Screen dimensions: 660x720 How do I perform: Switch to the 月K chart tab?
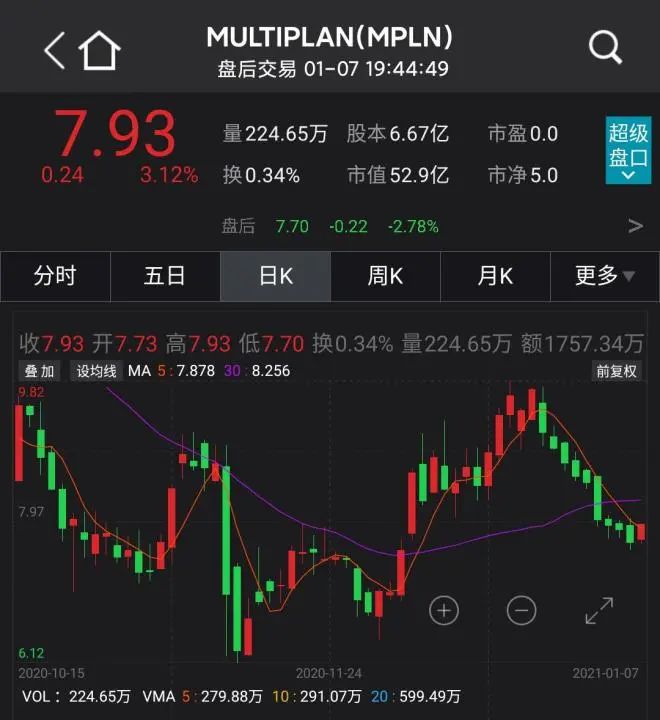click(495, 276)
